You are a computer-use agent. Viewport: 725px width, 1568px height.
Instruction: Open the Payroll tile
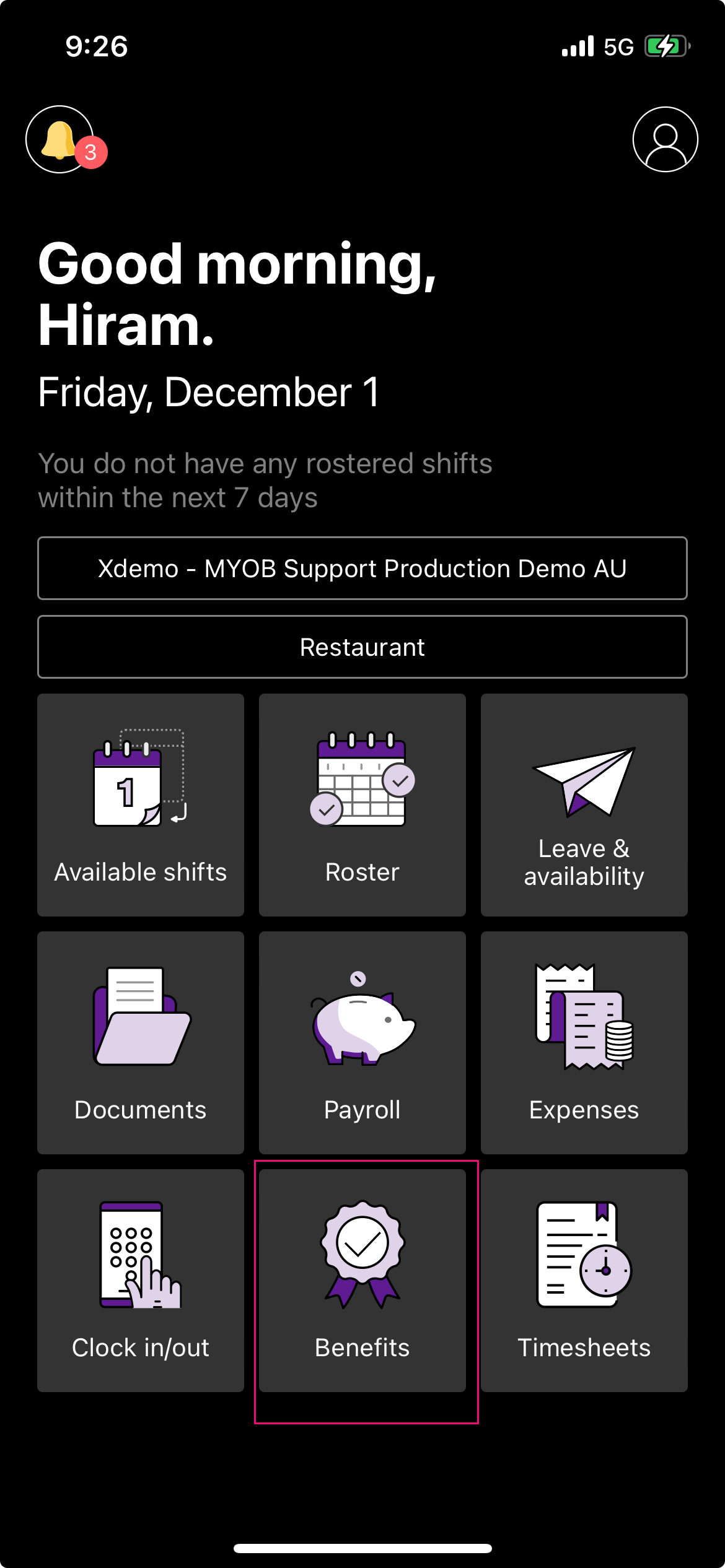pyautogui.click(x=362, y=1042)
